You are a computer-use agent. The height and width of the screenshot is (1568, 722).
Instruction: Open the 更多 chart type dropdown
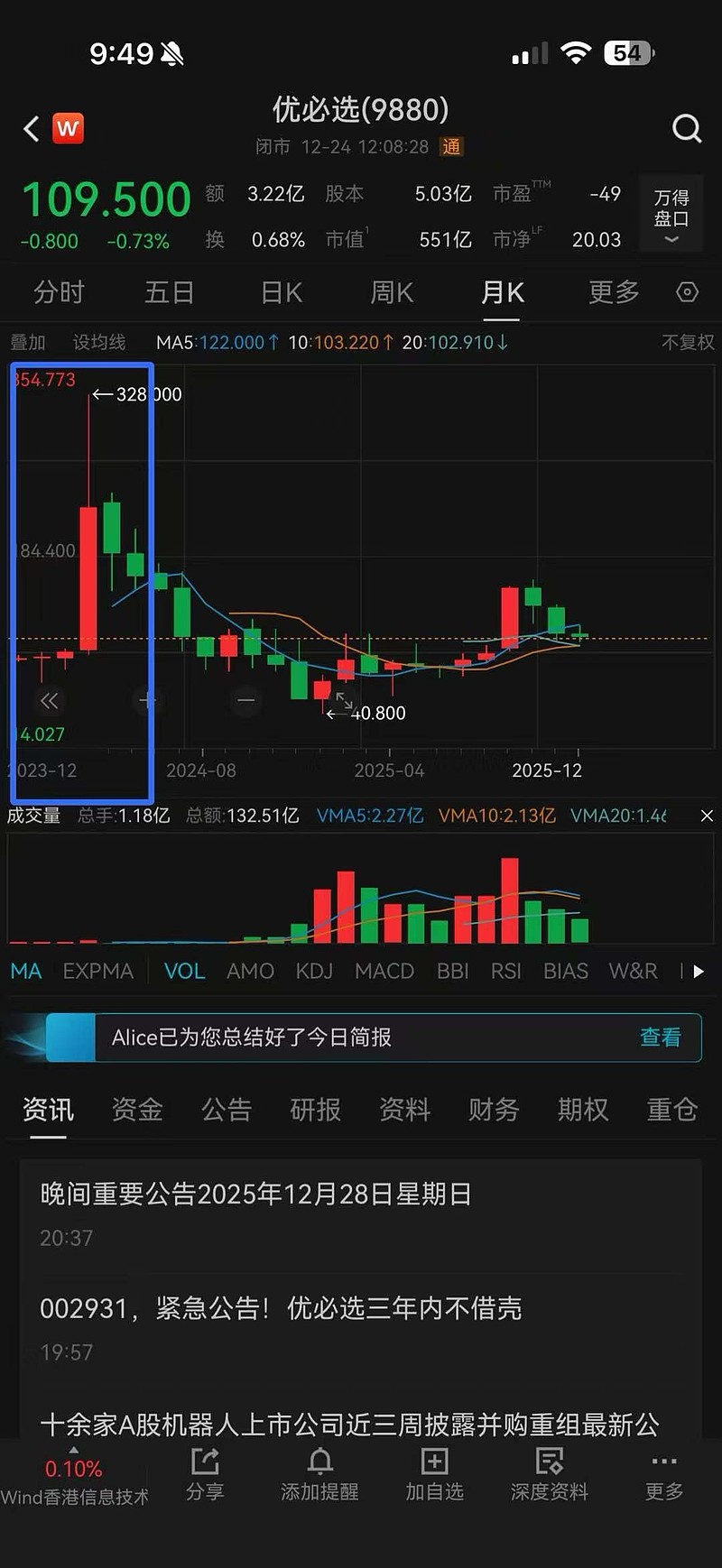coord(613,292)
